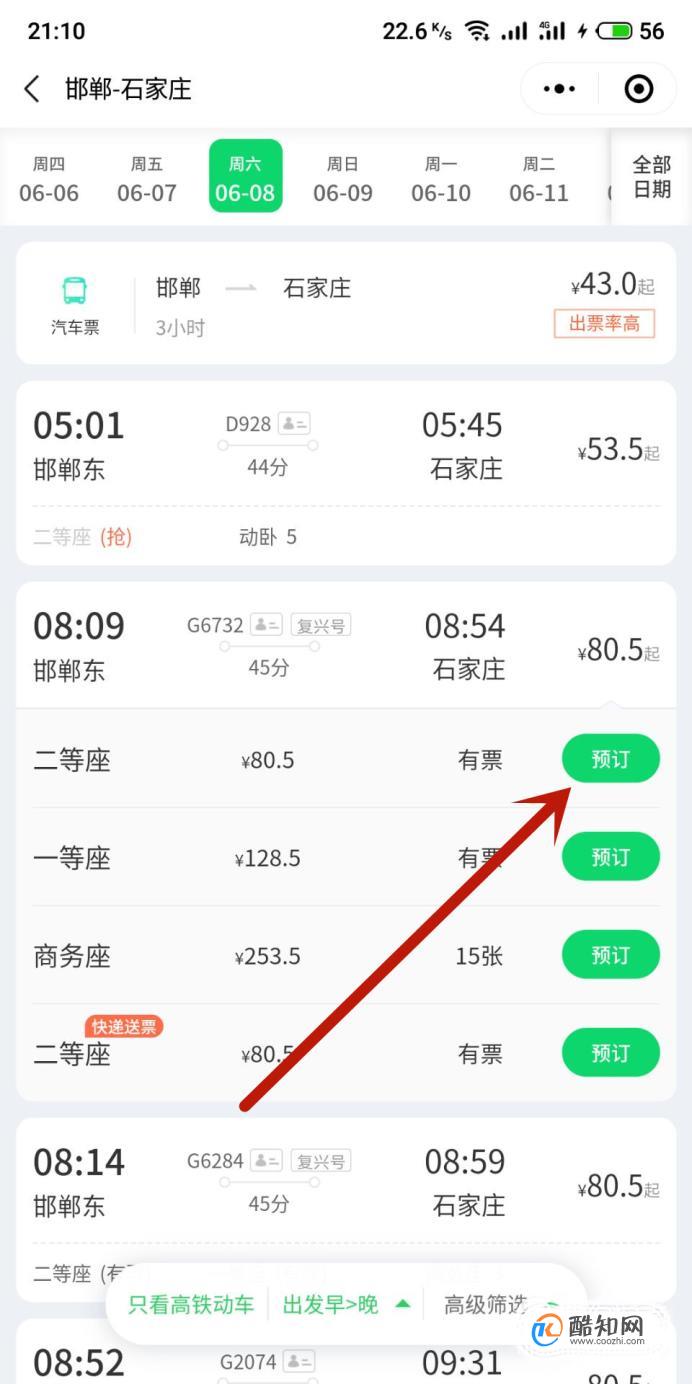Filter by 只看高铁动车

point(191,1304)
